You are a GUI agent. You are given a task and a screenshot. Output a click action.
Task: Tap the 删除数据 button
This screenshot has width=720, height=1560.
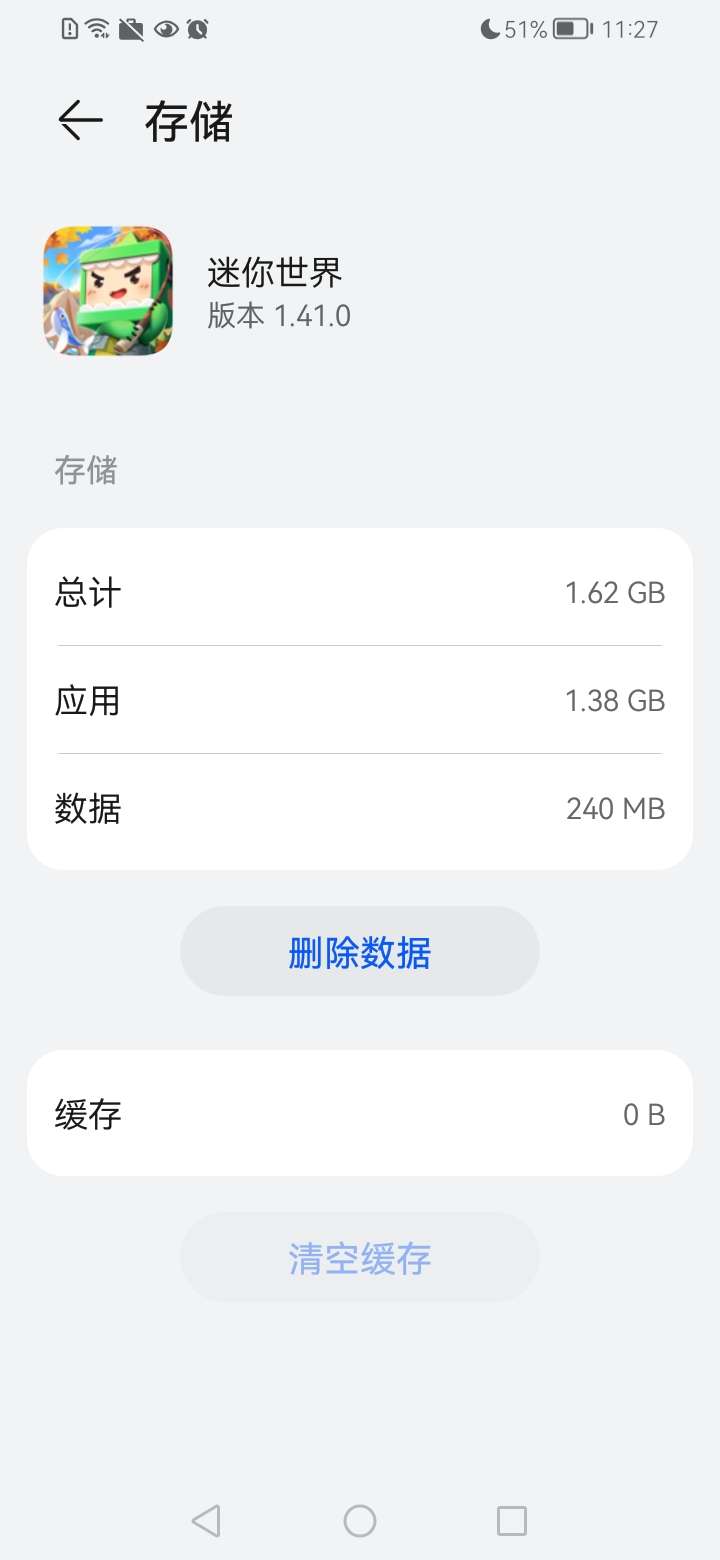coord(360,952)
